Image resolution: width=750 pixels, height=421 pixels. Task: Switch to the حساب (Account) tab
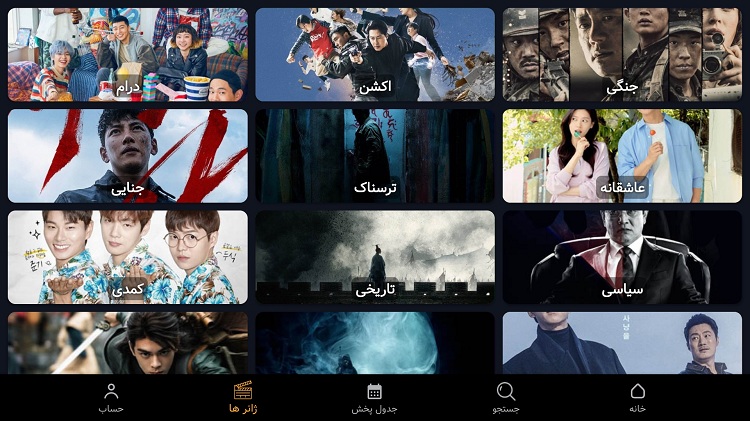tap(111, 398)
